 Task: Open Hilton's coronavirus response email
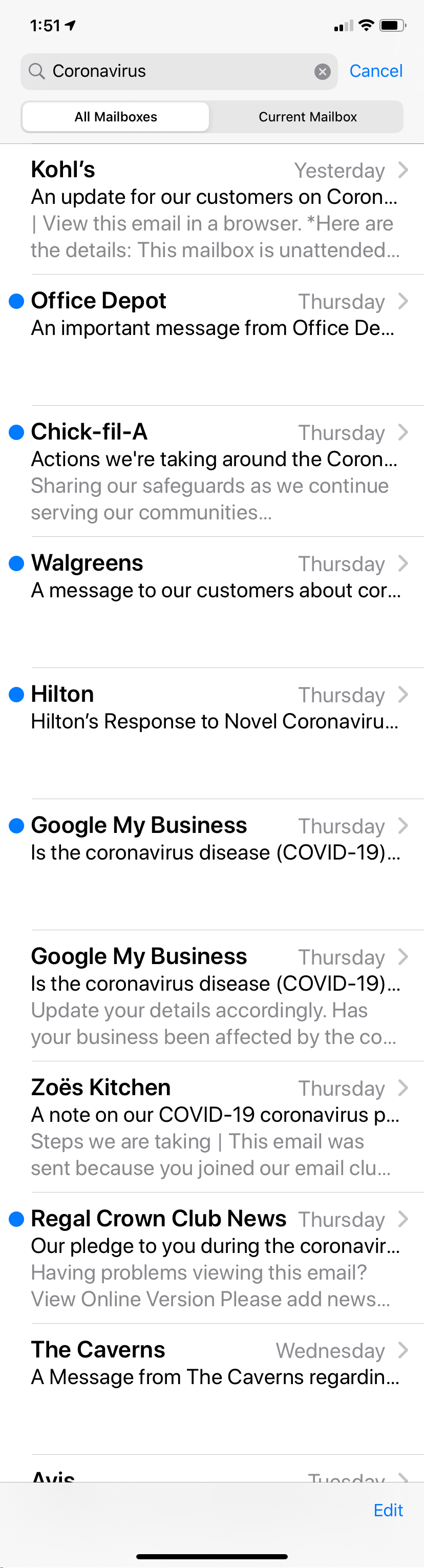click(x=213, y=721)
